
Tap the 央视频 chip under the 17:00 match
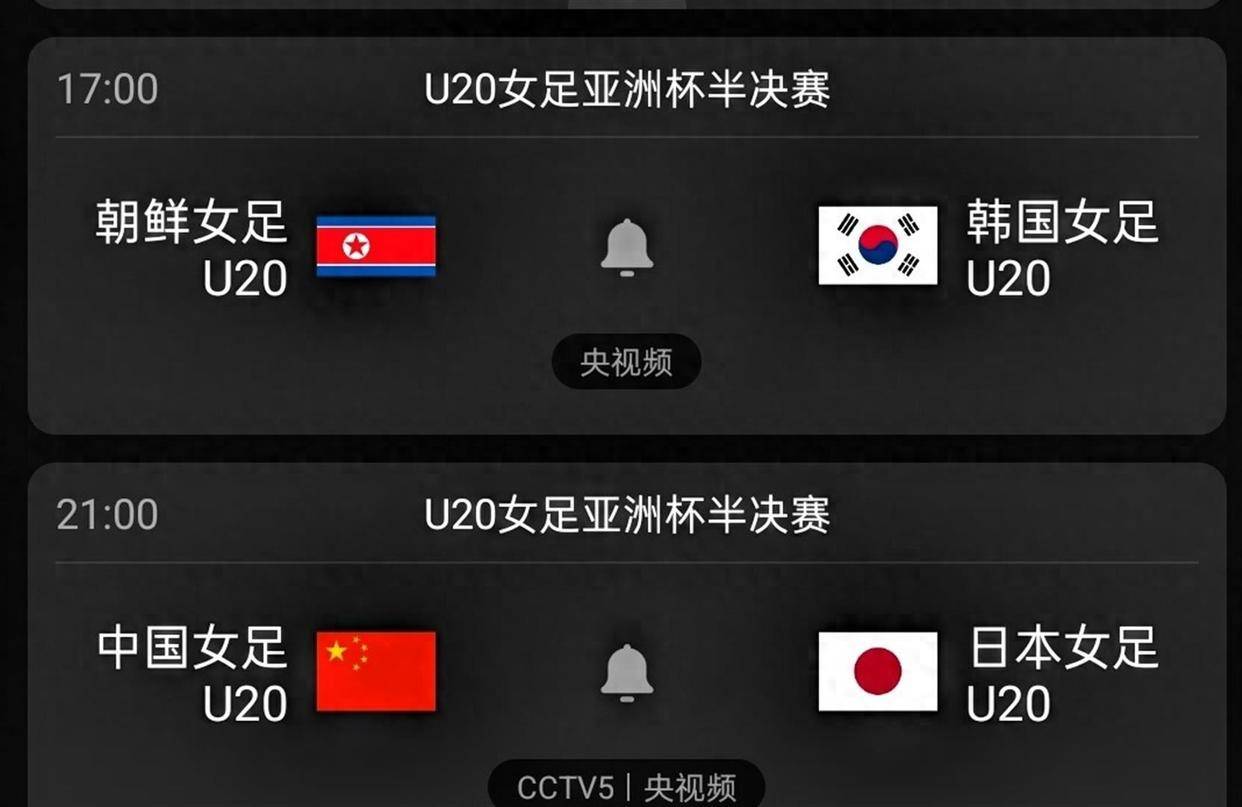(627, 362)
